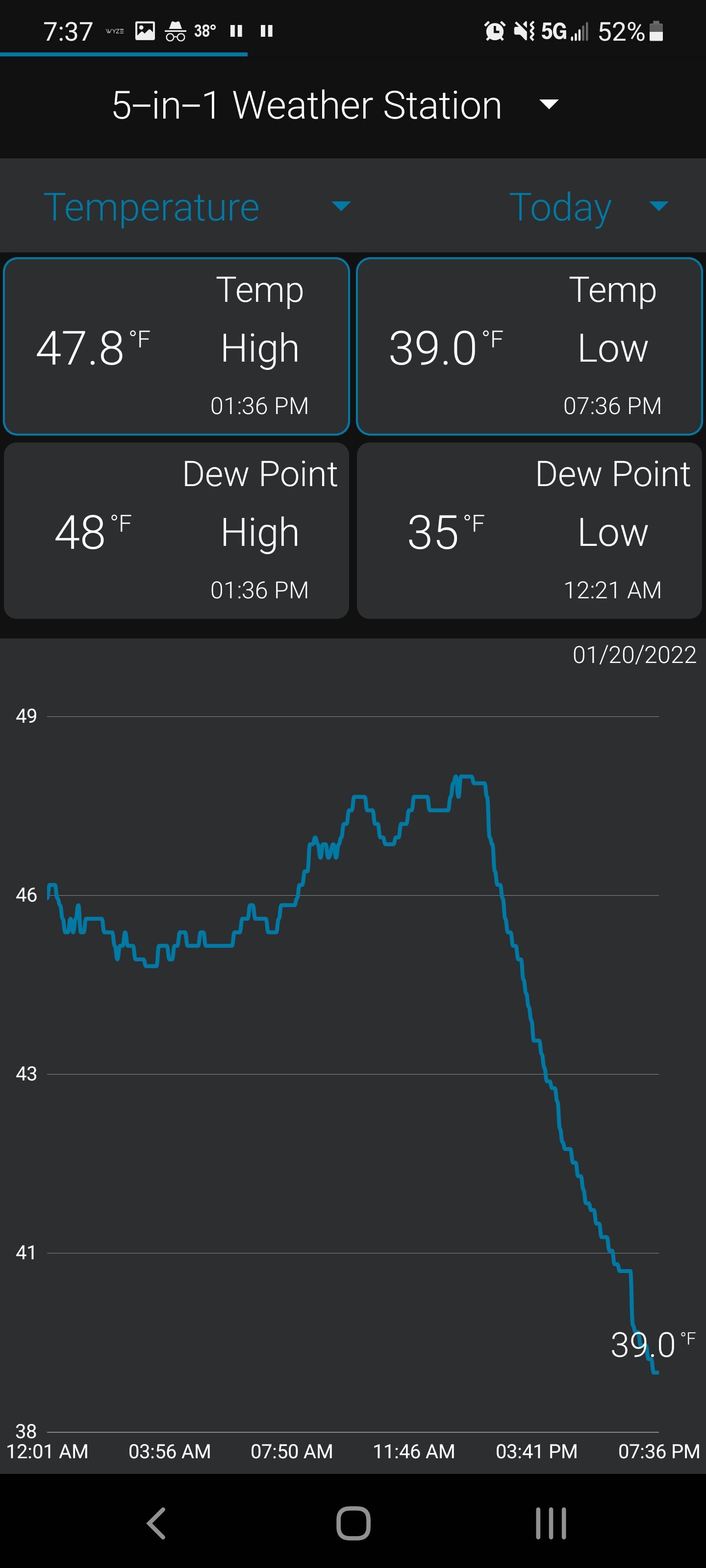Image resolution: width=706 pixels, height=1568 pixels.
Task: Open the 5-in-1 Weather Station device dropdown
Action: tap(336, 105)
